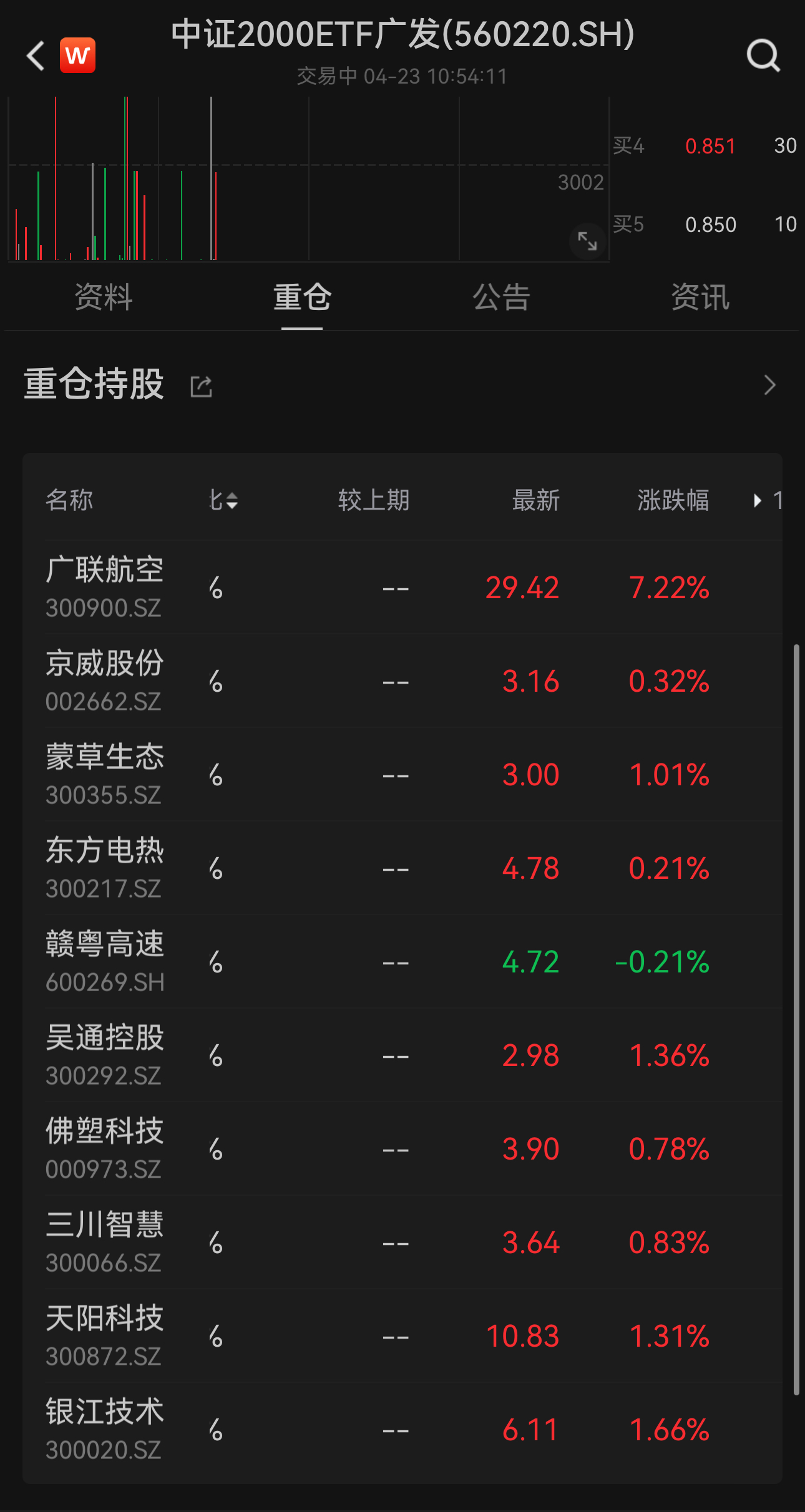Click the 较上期 column header
805x1512 pixels.
374,501
